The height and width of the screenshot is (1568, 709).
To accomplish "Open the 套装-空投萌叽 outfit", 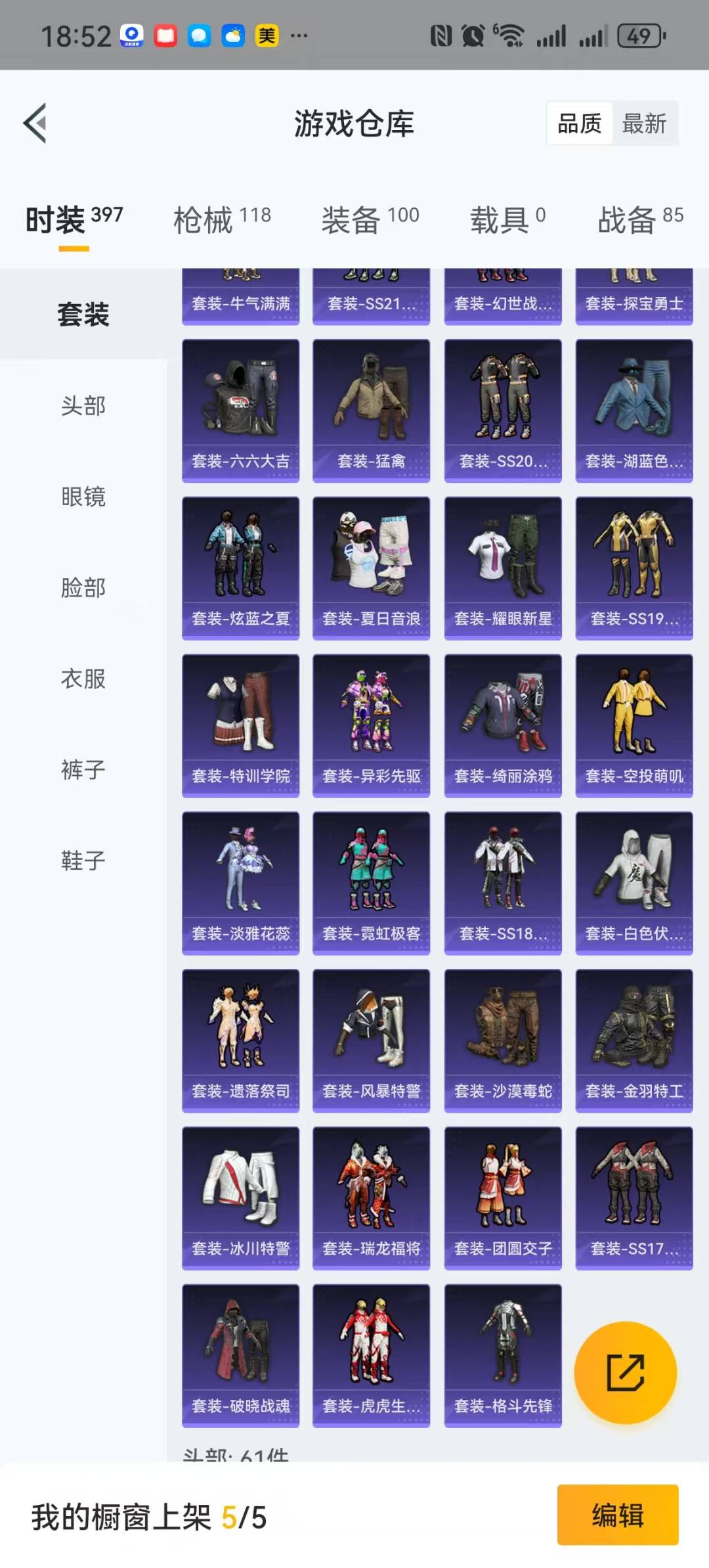I will [634, 725].
